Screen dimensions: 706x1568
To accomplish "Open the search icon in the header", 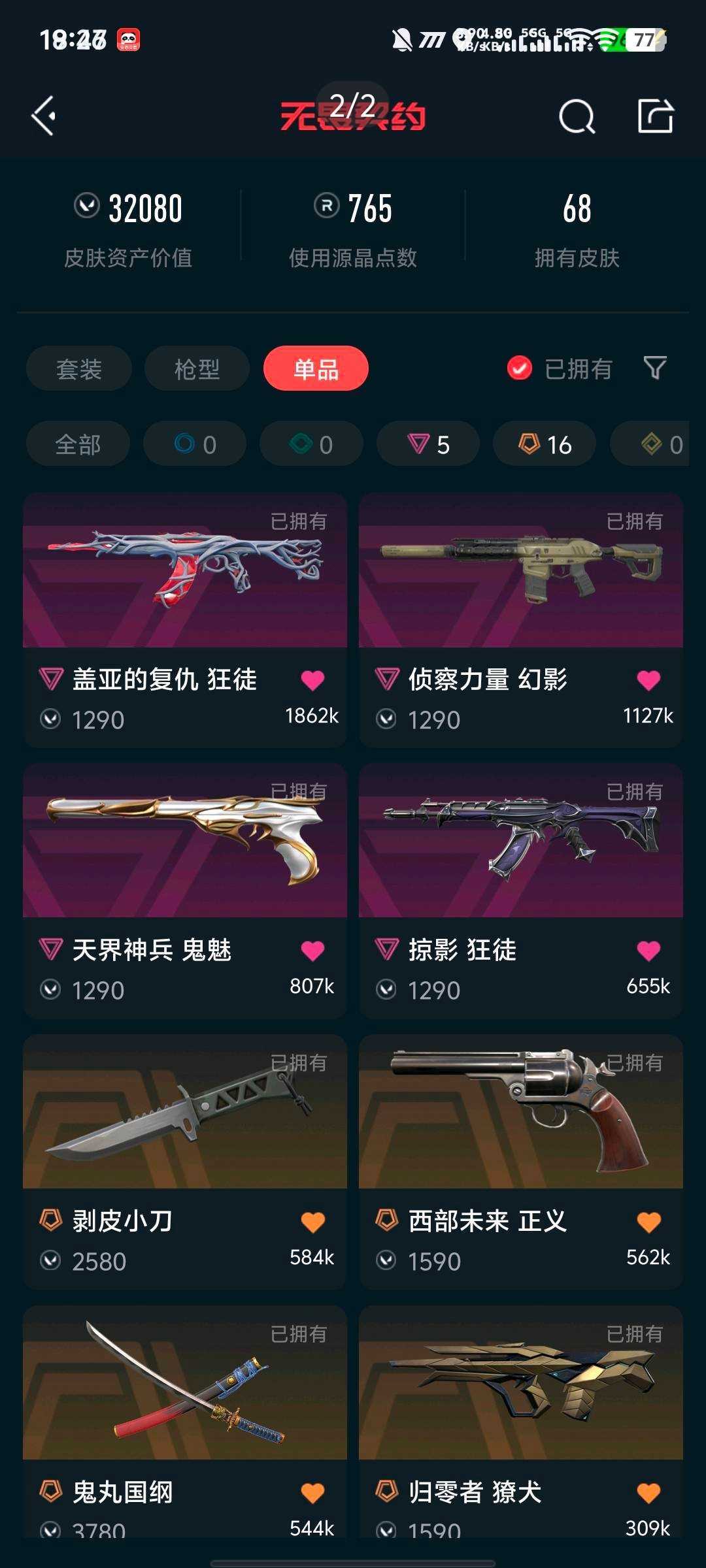I will 577,117.
